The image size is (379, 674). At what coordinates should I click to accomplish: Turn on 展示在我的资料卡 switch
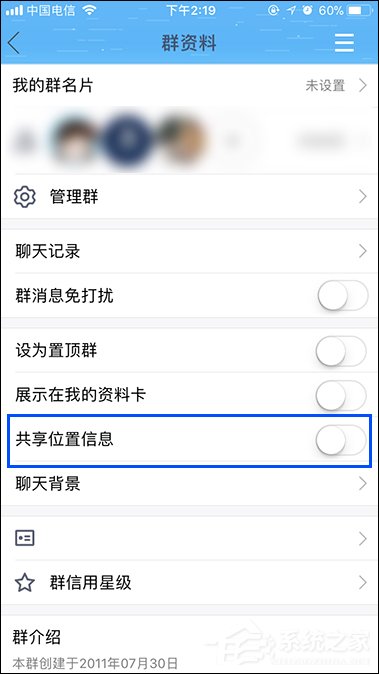coord(341,395)
